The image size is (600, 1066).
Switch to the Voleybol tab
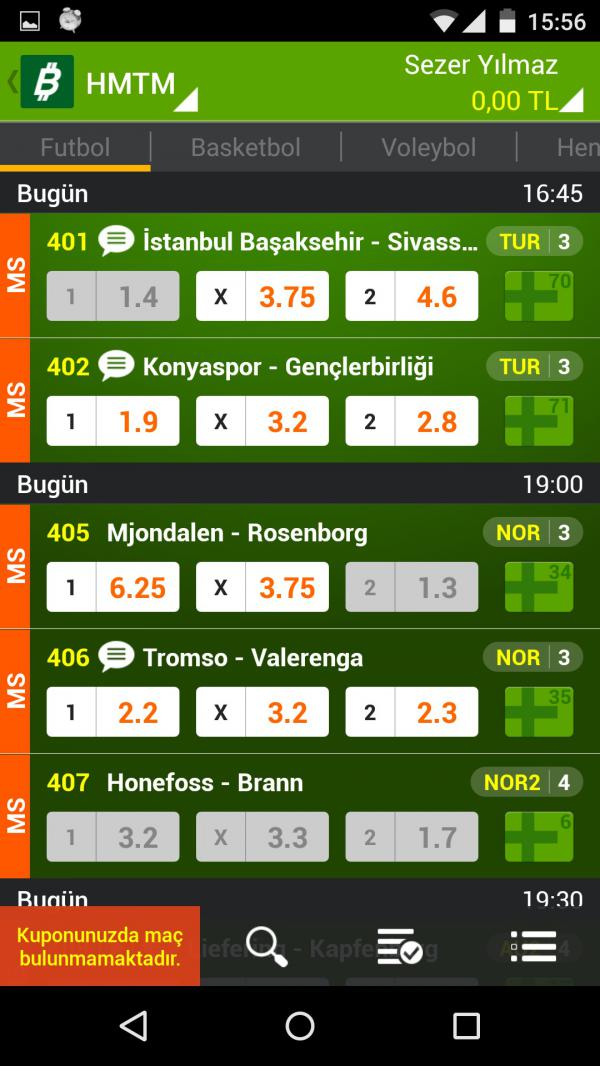click(428, 148)
